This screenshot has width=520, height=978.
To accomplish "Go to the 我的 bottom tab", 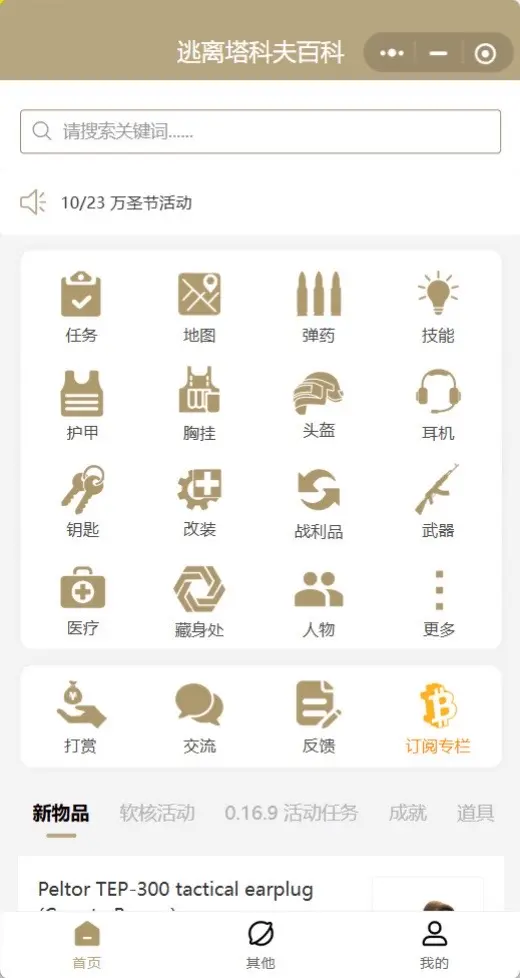I will pyautogui.click(x=434, y=946).
